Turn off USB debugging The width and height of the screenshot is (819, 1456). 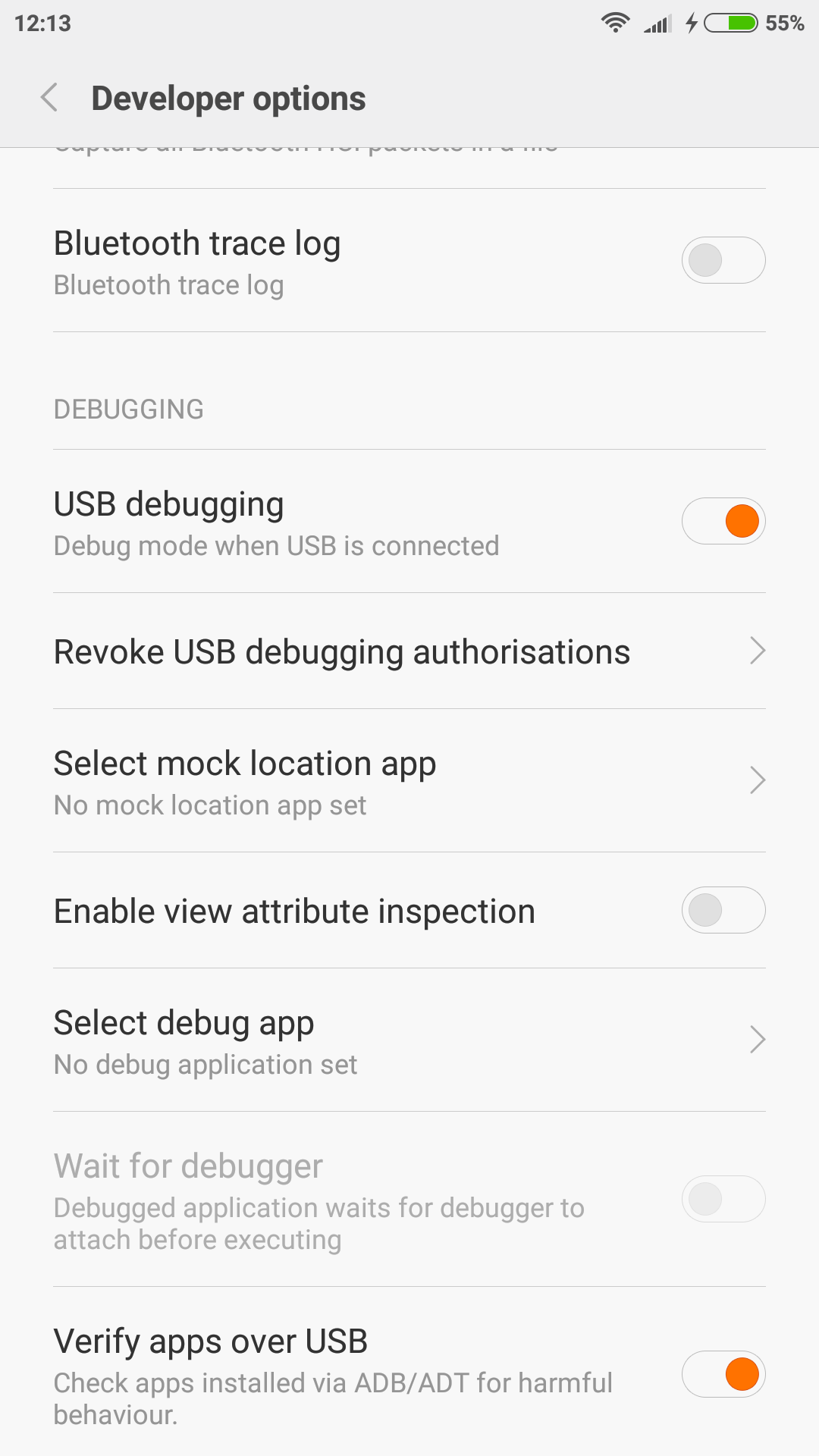click(723, 521)
